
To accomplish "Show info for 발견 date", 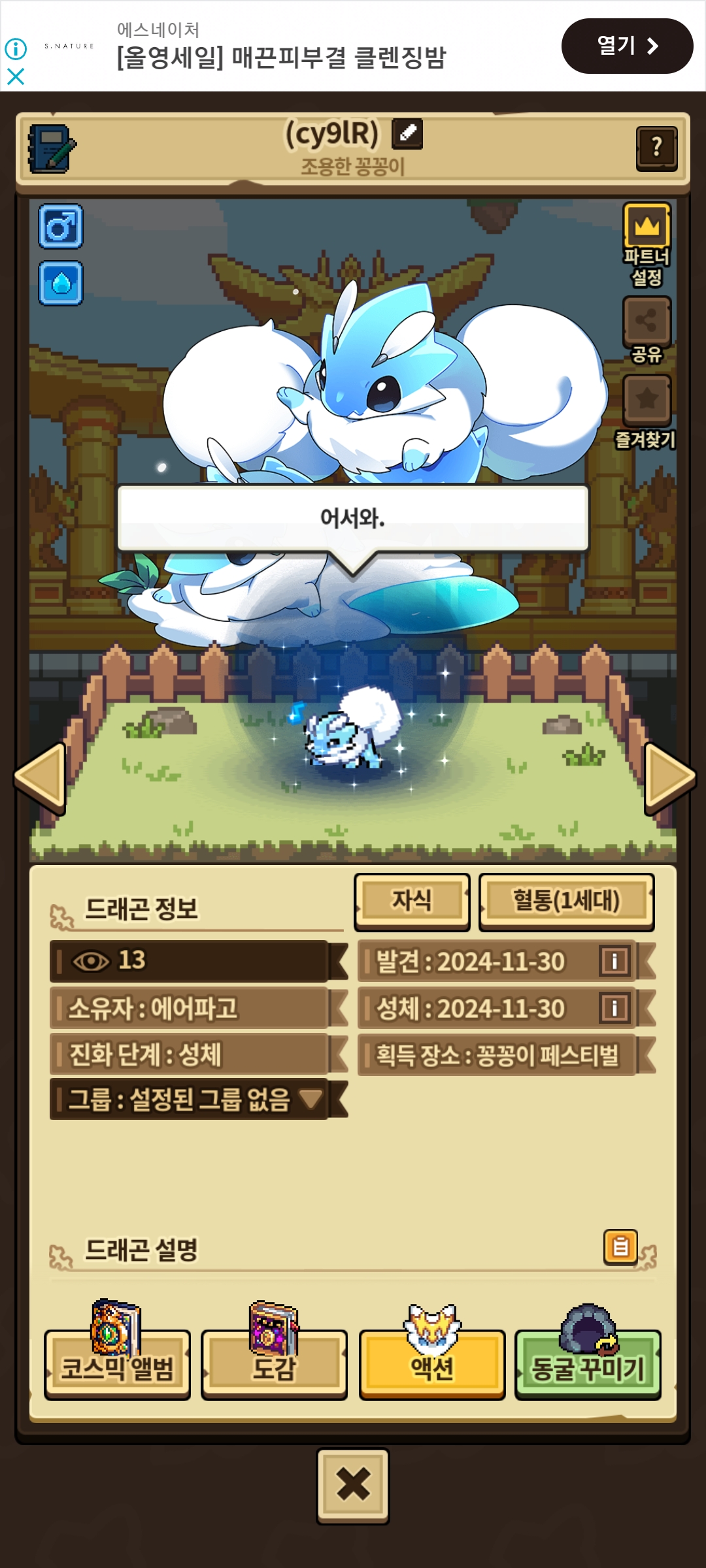I will pos(614,961).
